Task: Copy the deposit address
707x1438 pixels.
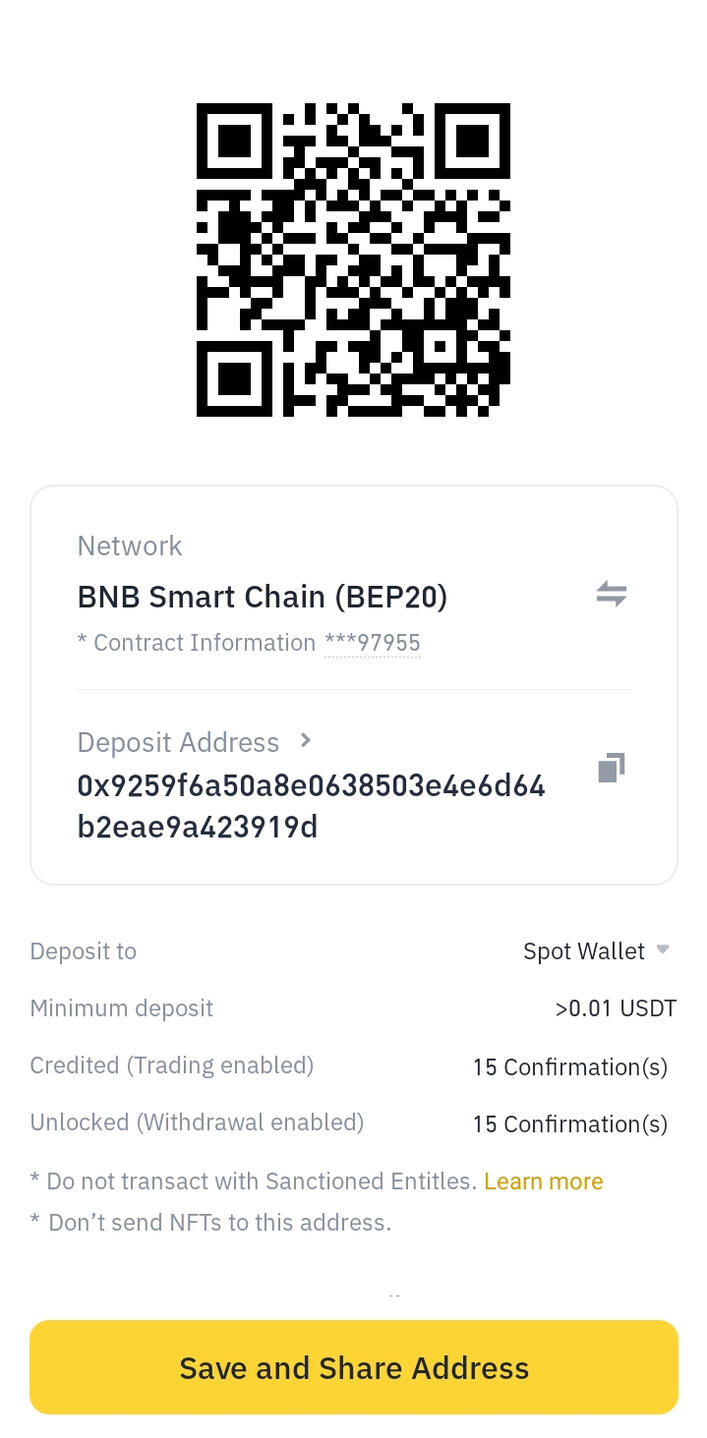Action: [x=611, y=768]
